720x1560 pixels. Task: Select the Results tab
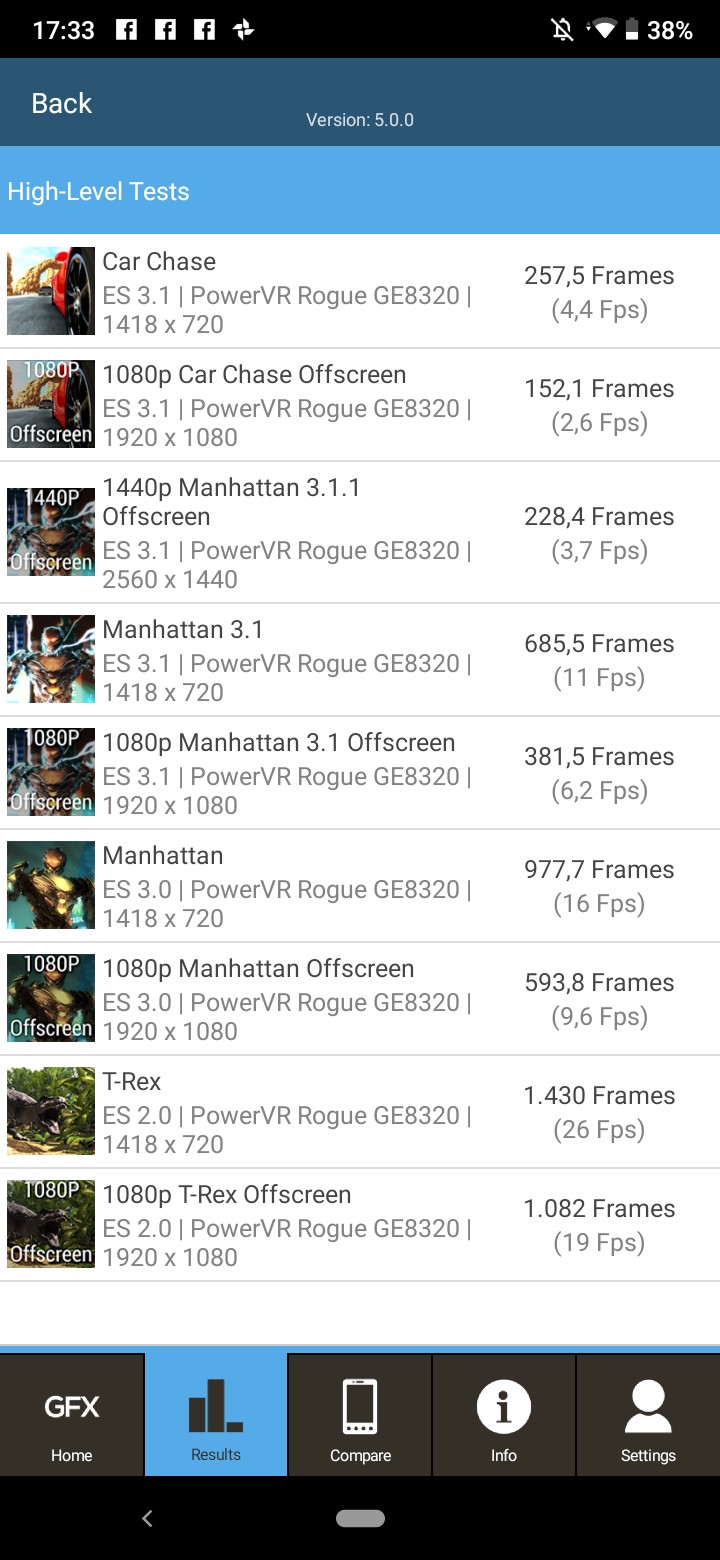point(216,1415)
